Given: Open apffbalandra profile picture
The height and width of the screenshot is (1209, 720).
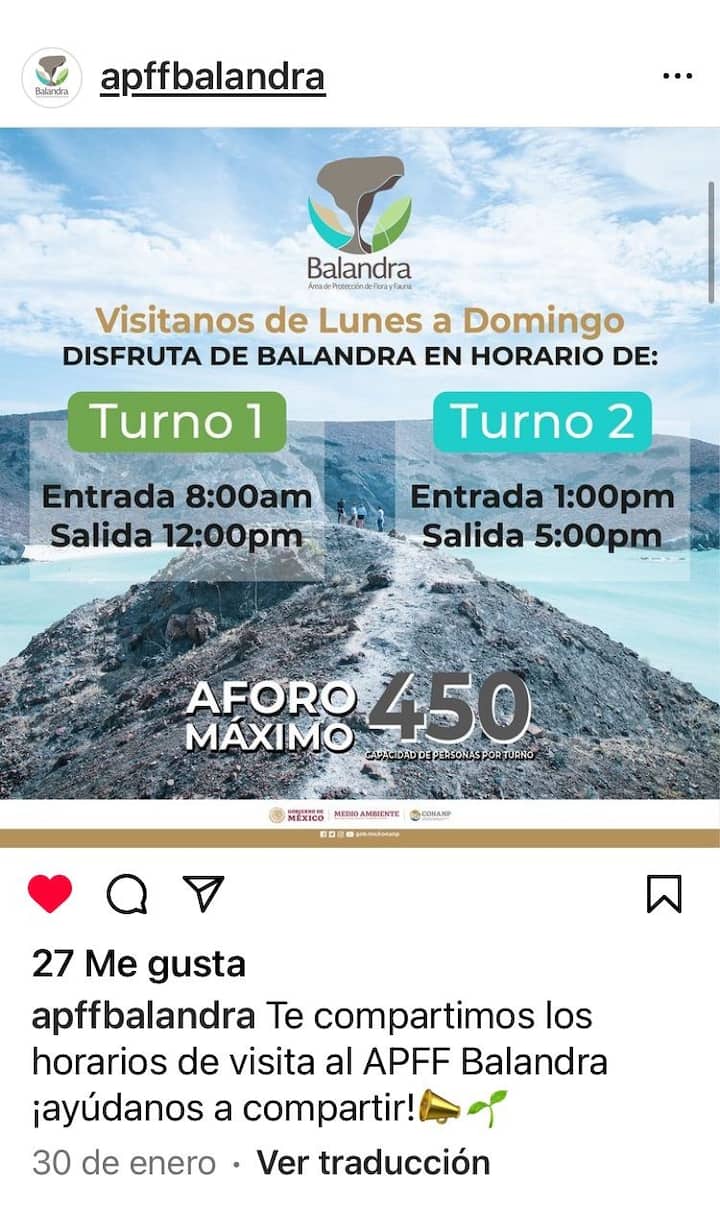Looking at the screenshot, I should [52, 77].
